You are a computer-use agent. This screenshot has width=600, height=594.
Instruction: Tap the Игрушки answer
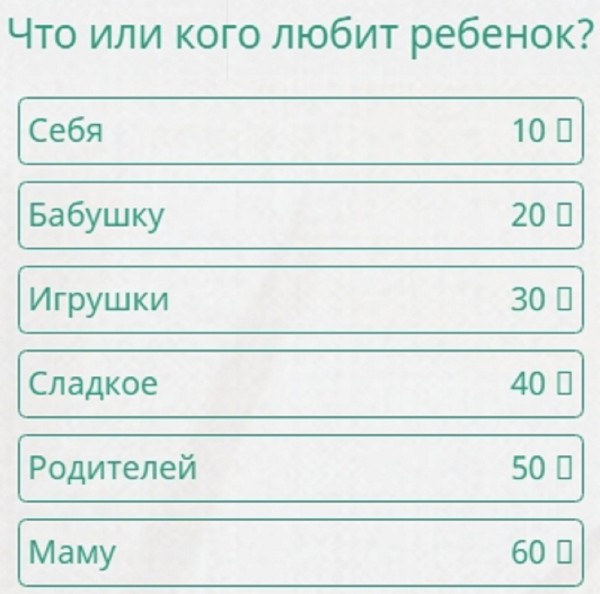coord(300,299)
